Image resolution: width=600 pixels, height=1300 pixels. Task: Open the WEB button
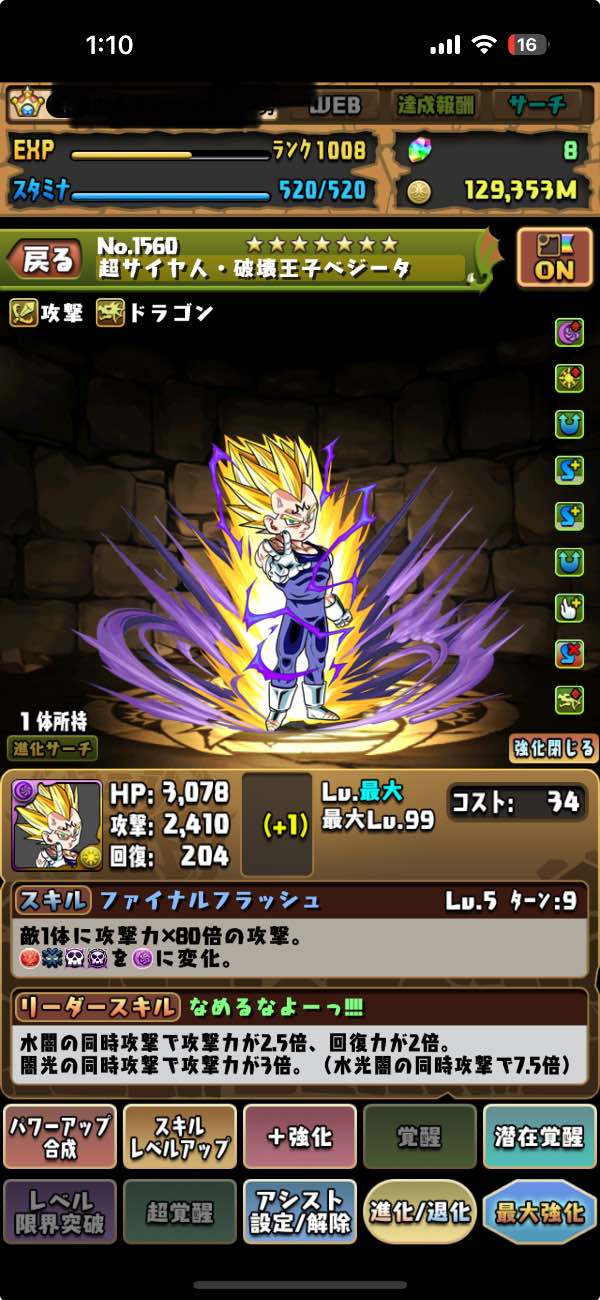(334, 103)
